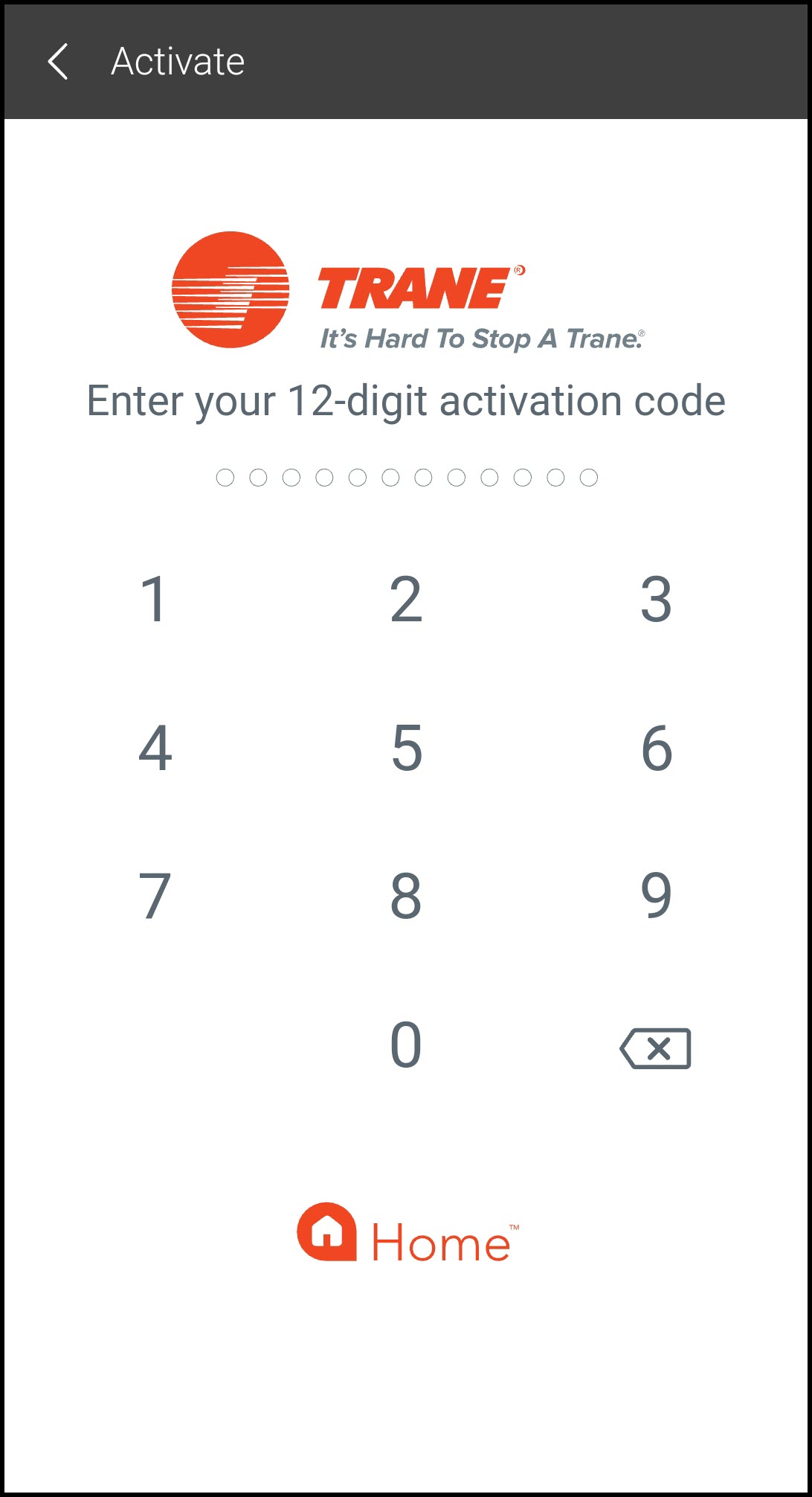Go back from the Activate screen
The height and width of the screenshot is (1497, 812).
tap(58, 61)
